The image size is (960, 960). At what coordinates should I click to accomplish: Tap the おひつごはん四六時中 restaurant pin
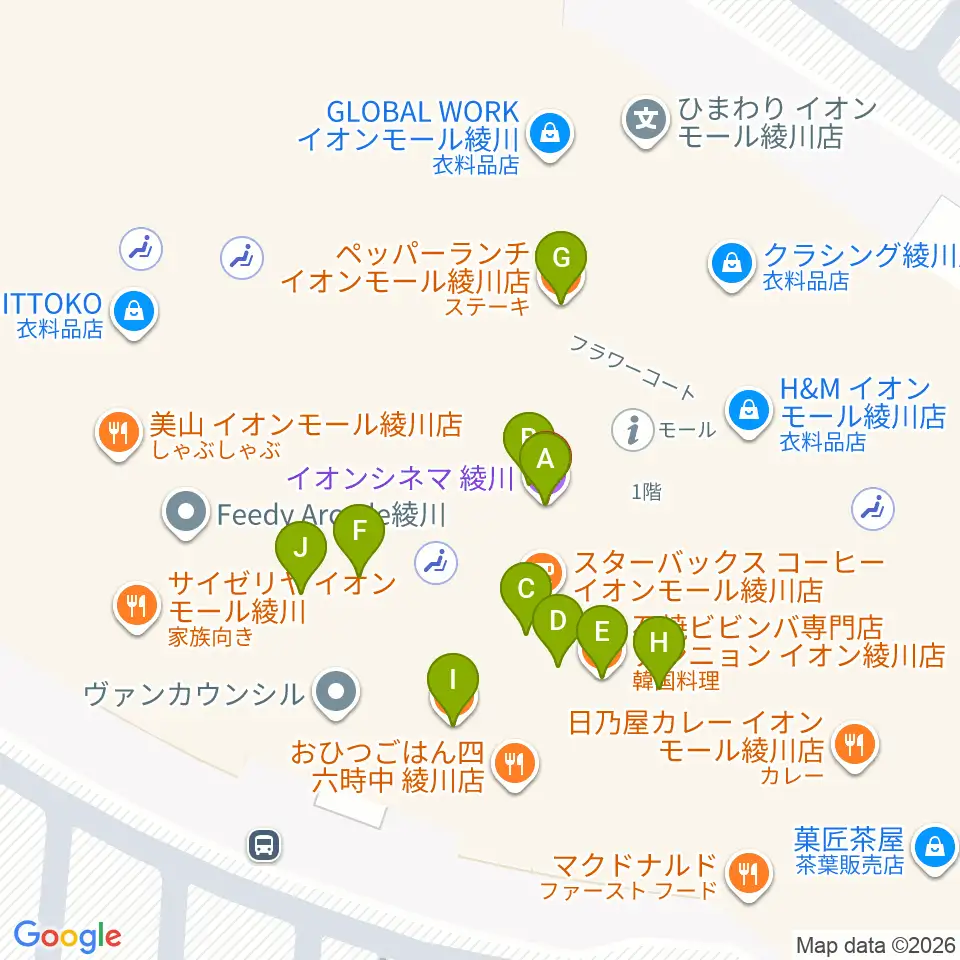coord(515,765)
